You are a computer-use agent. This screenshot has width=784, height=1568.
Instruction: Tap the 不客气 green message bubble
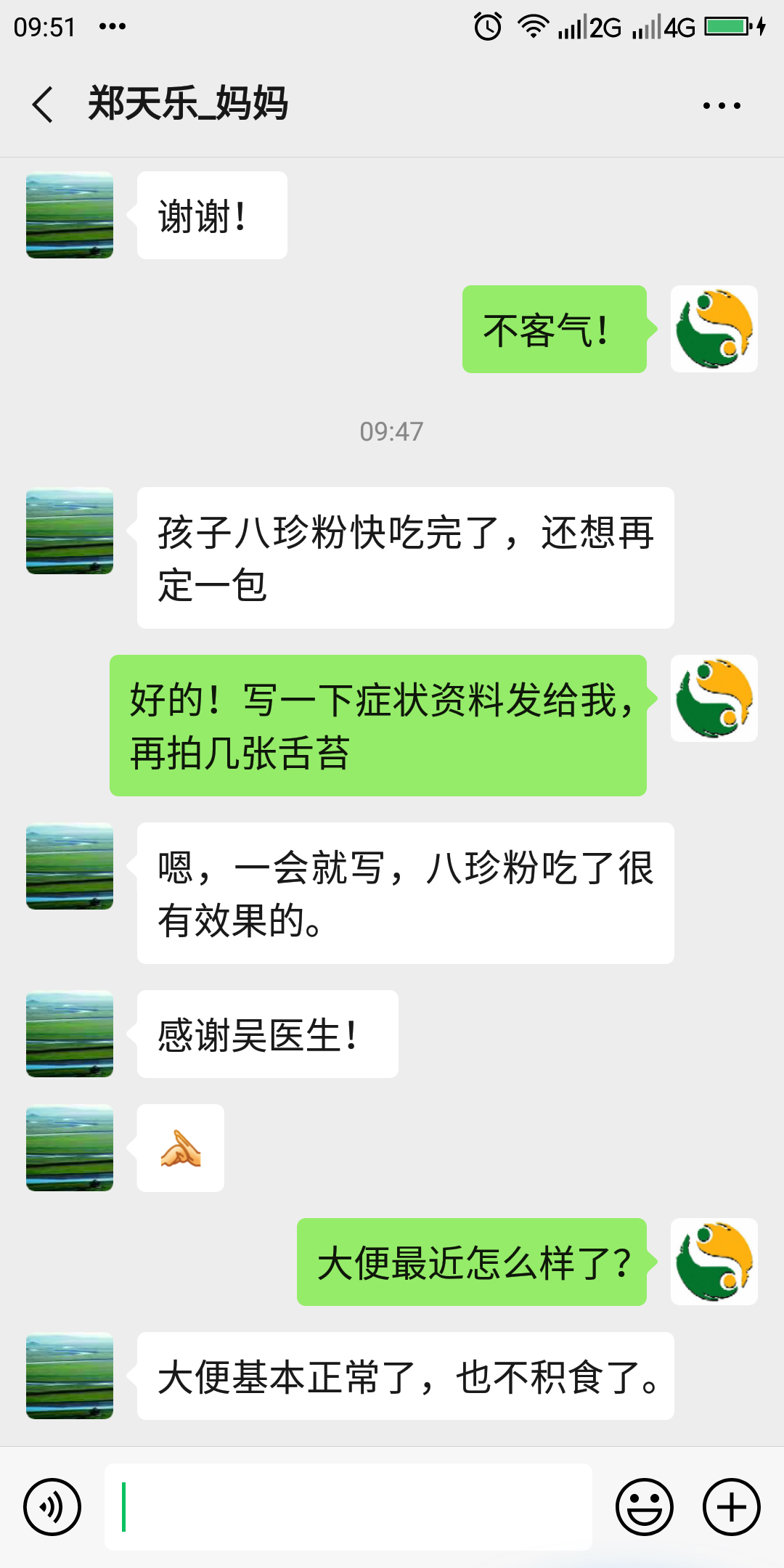pyautogui.click(x=553, y=330)
